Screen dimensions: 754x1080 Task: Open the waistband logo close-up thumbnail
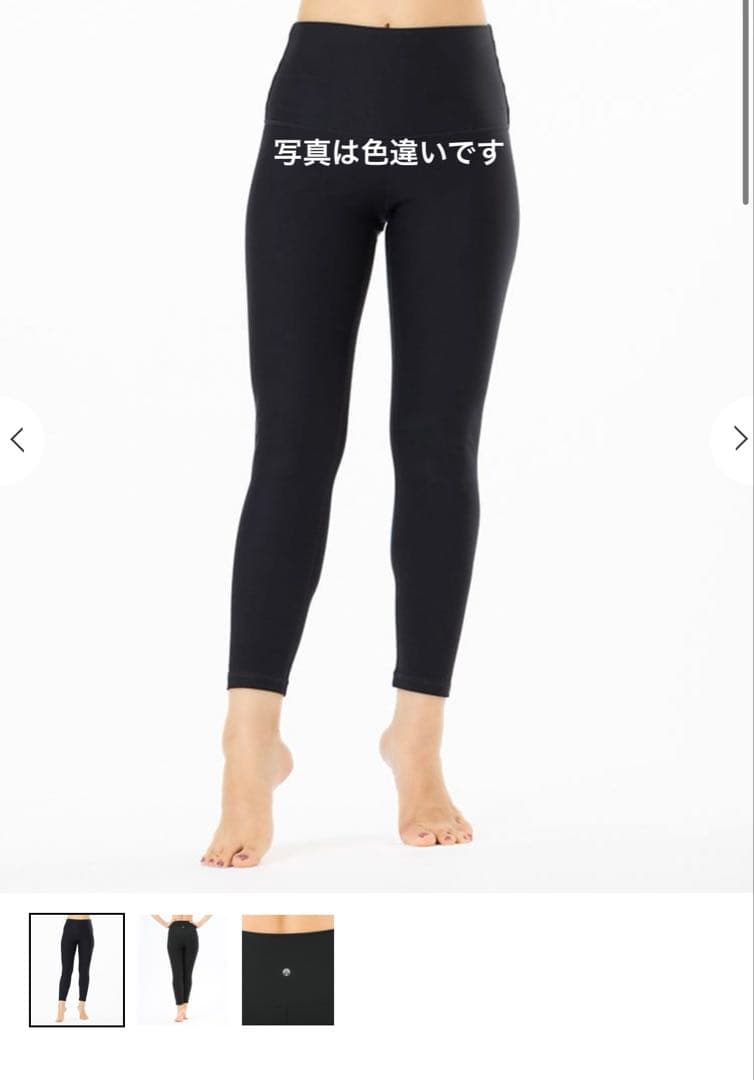point(288,969)
